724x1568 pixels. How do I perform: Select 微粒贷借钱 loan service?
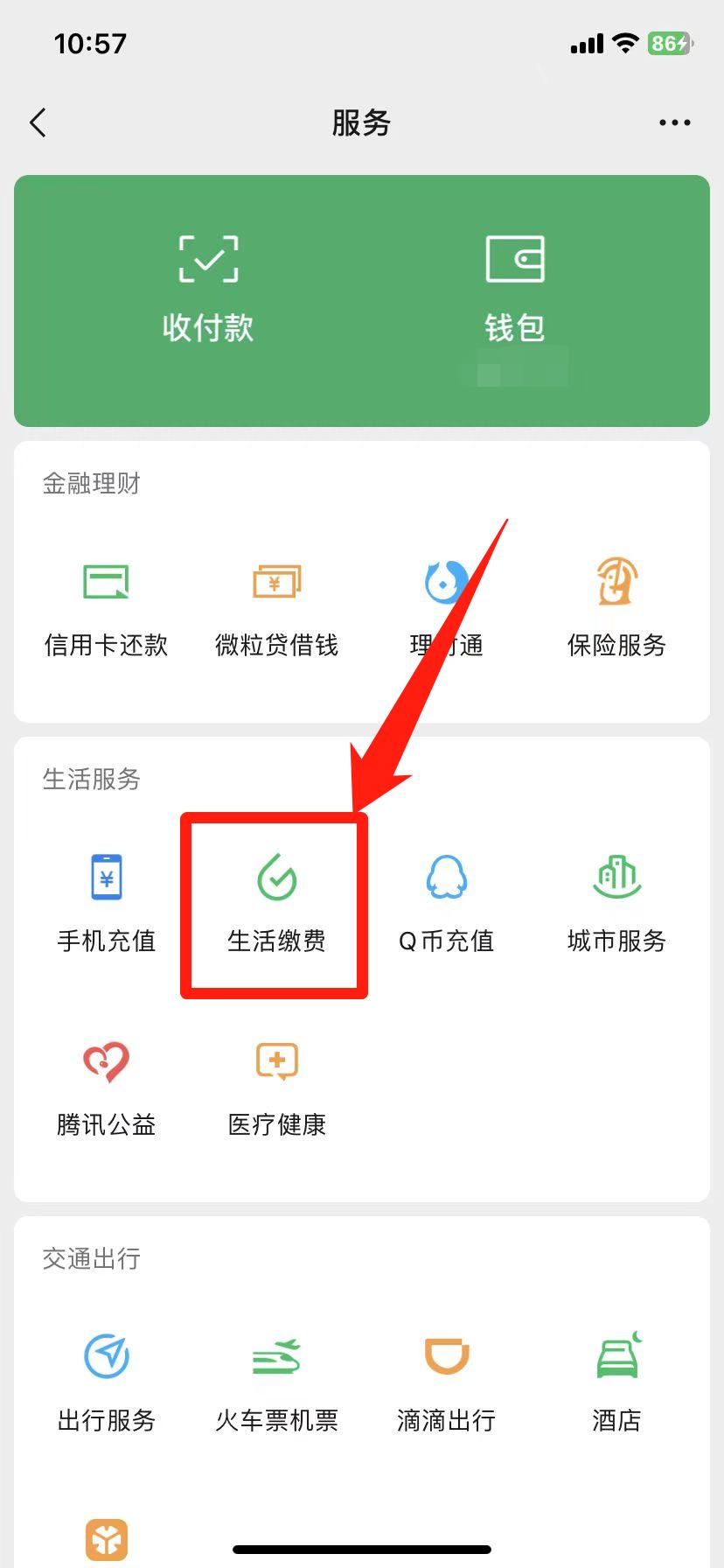tap(276, 608)
